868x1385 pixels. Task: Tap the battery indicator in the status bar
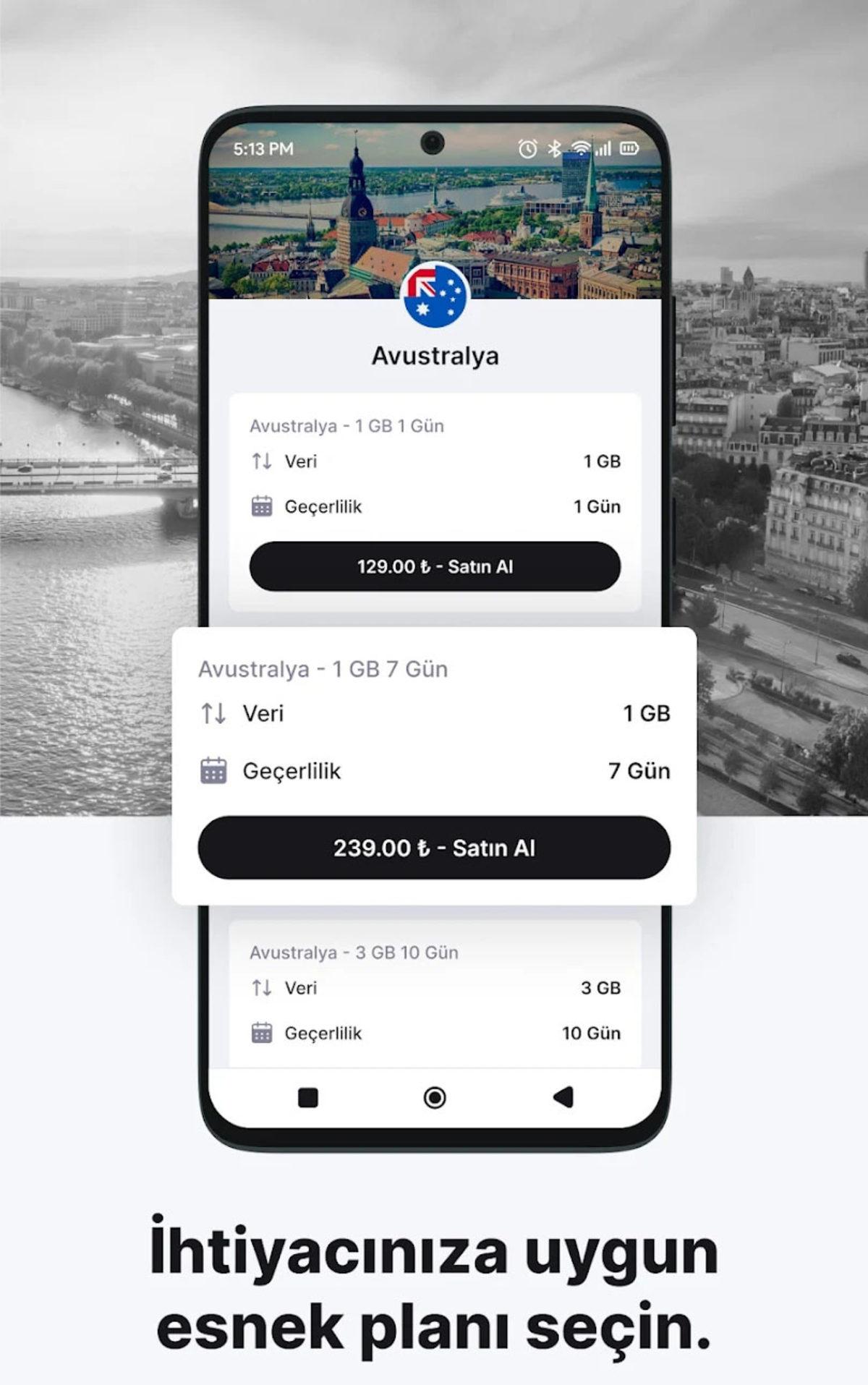[x=628, y=148]
